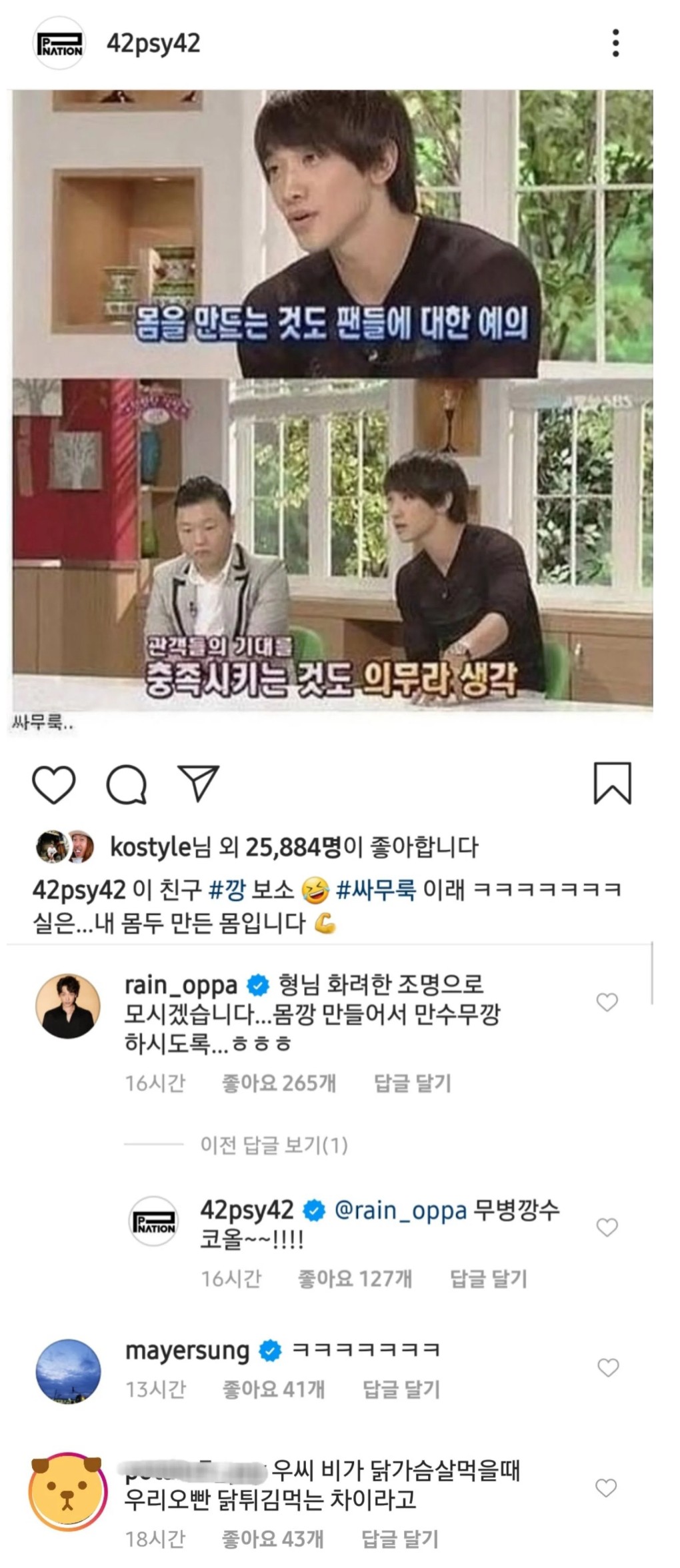This screenshot has width=680, height=1568.
Task: Open 42psy42 profile from post header
Action: [153, 44]
